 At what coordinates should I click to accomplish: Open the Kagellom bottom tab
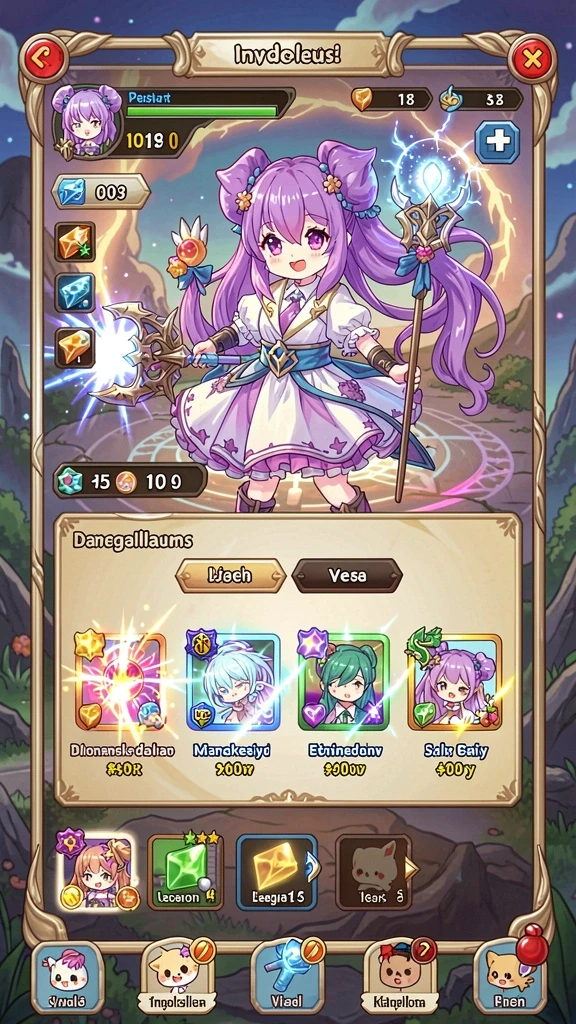[x=399, y=977]
